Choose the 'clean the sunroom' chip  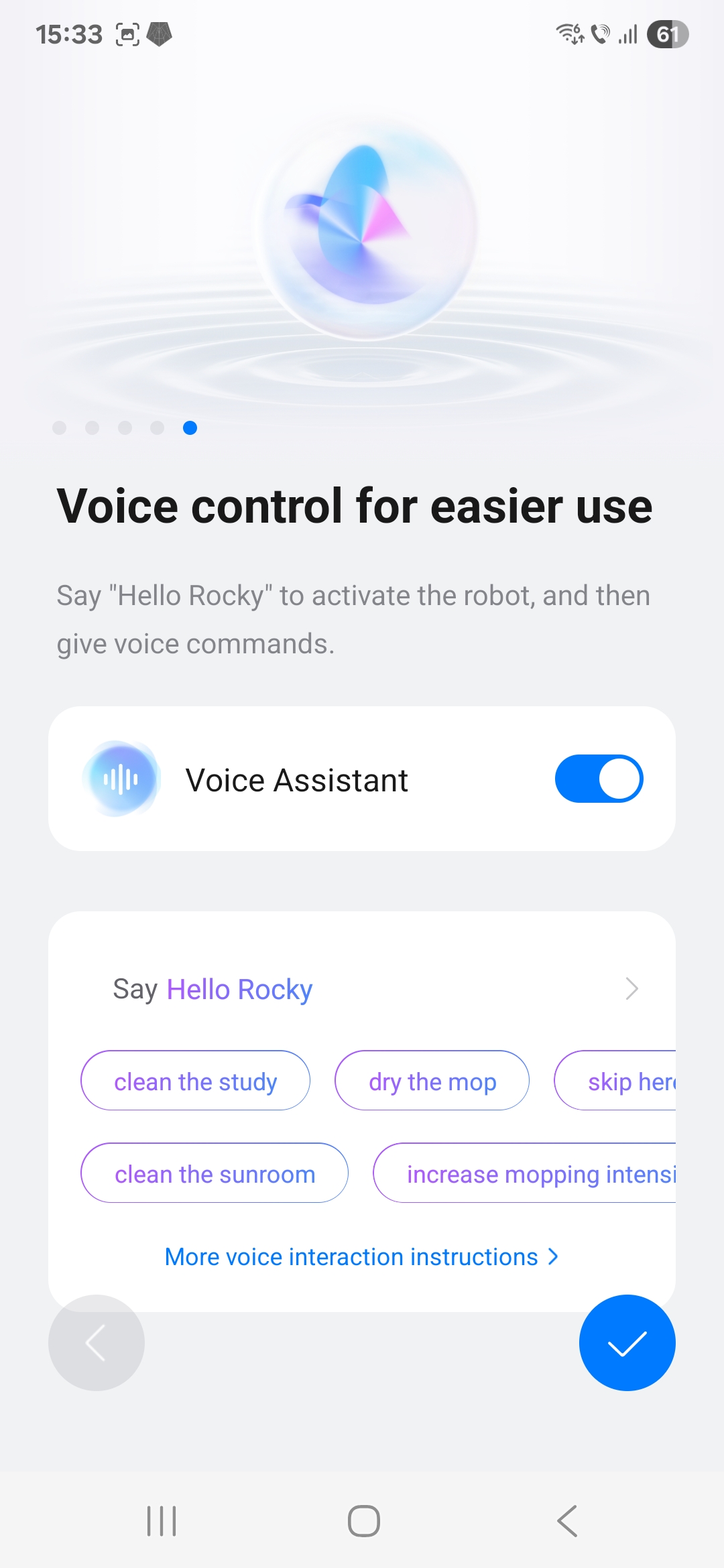click(x=215, y=1173)
